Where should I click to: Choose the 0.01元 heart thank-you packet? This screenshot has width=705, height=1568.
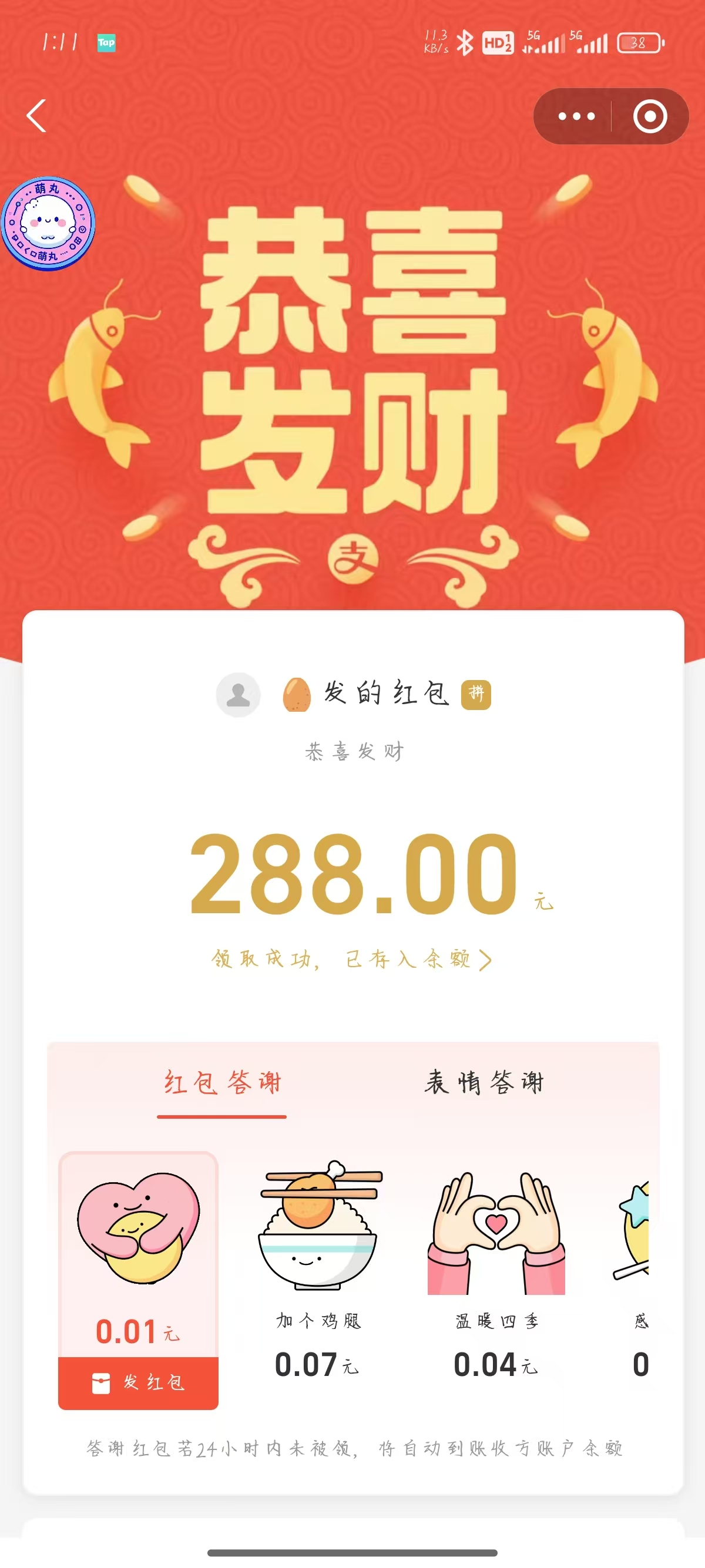(138, 1248)
